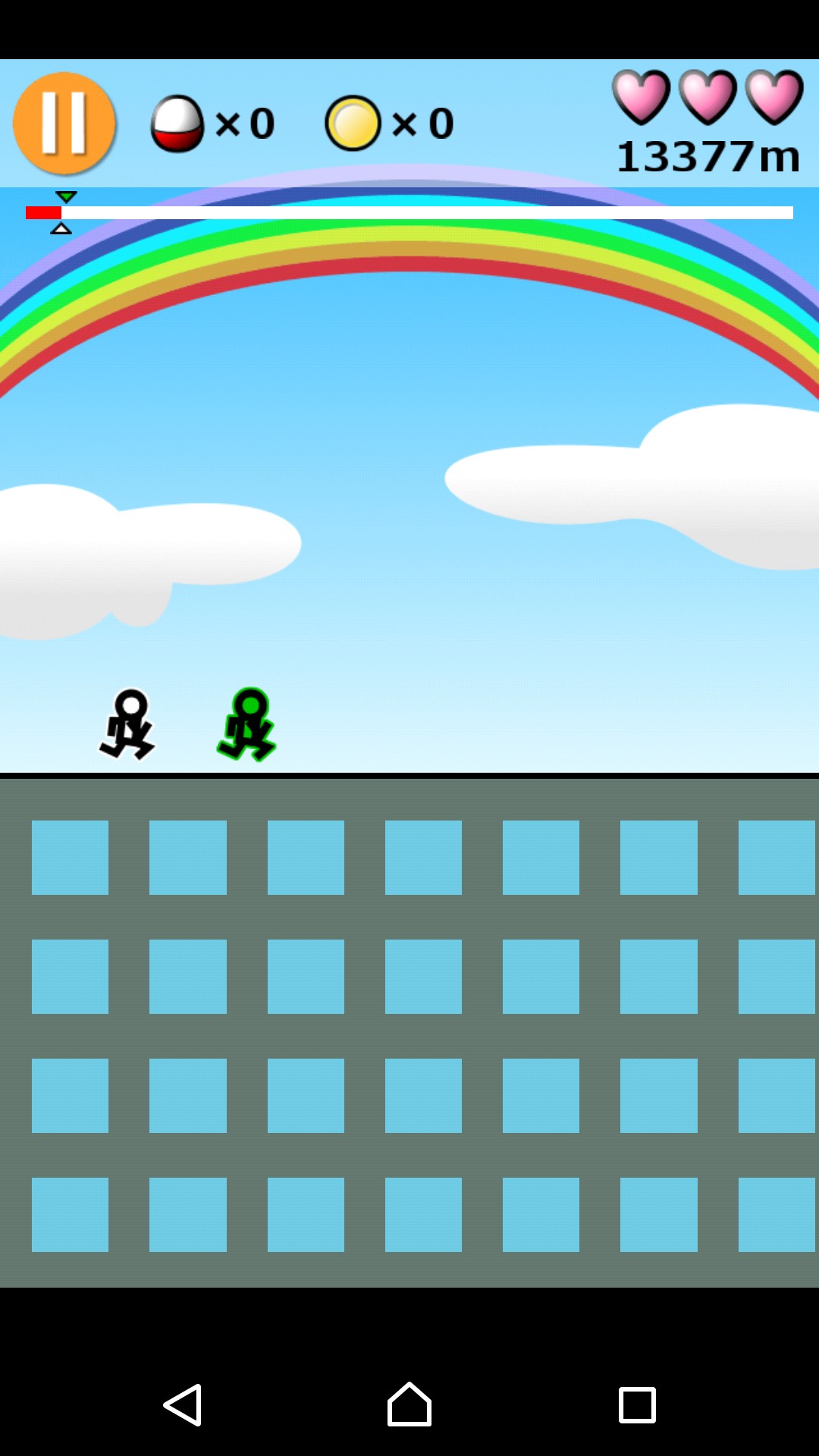
Task: Return to the device home screen
Action: click(409, 1404)
